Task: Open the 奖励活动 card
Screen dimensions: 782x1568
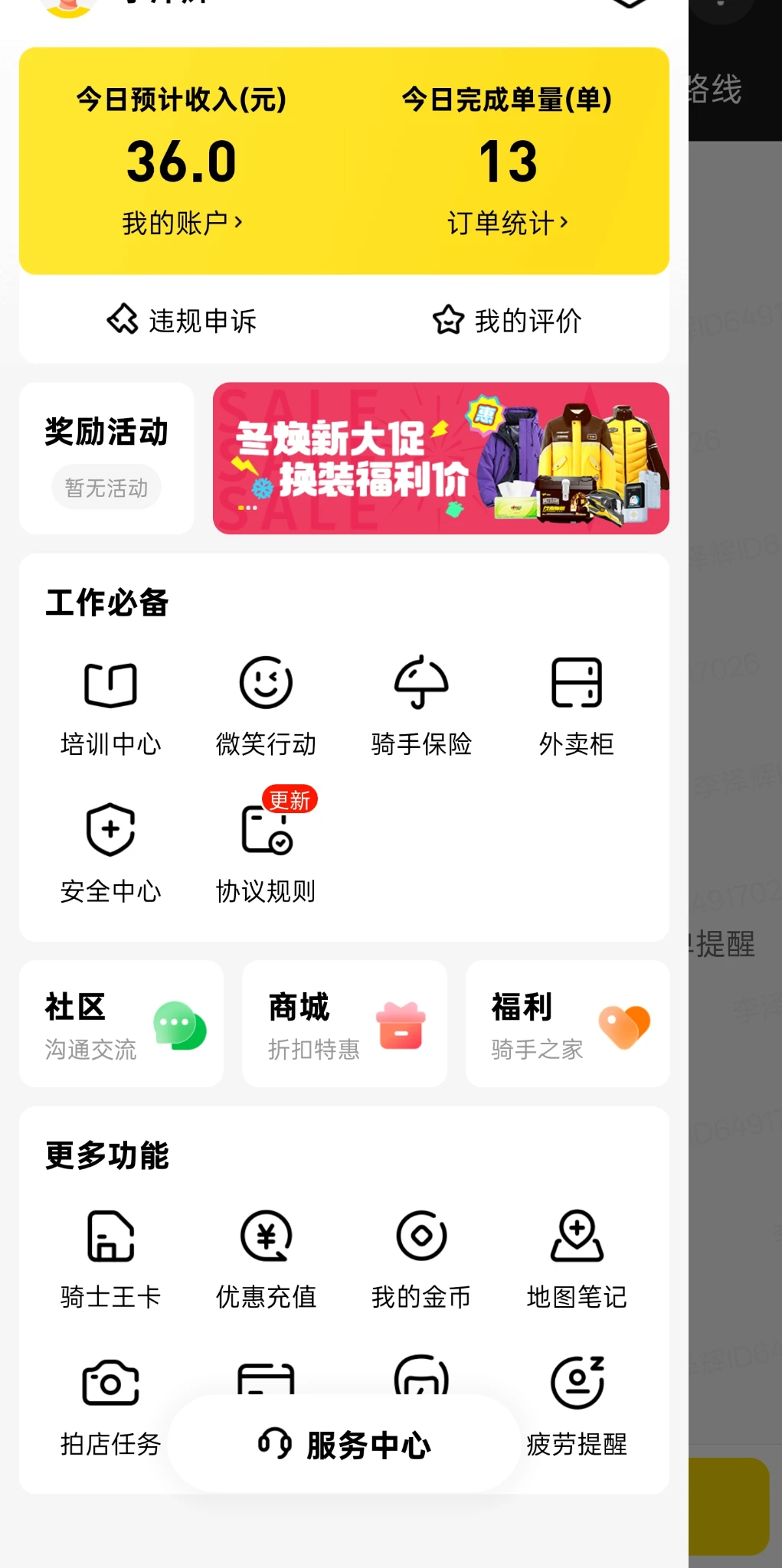Action: (106, 458)
